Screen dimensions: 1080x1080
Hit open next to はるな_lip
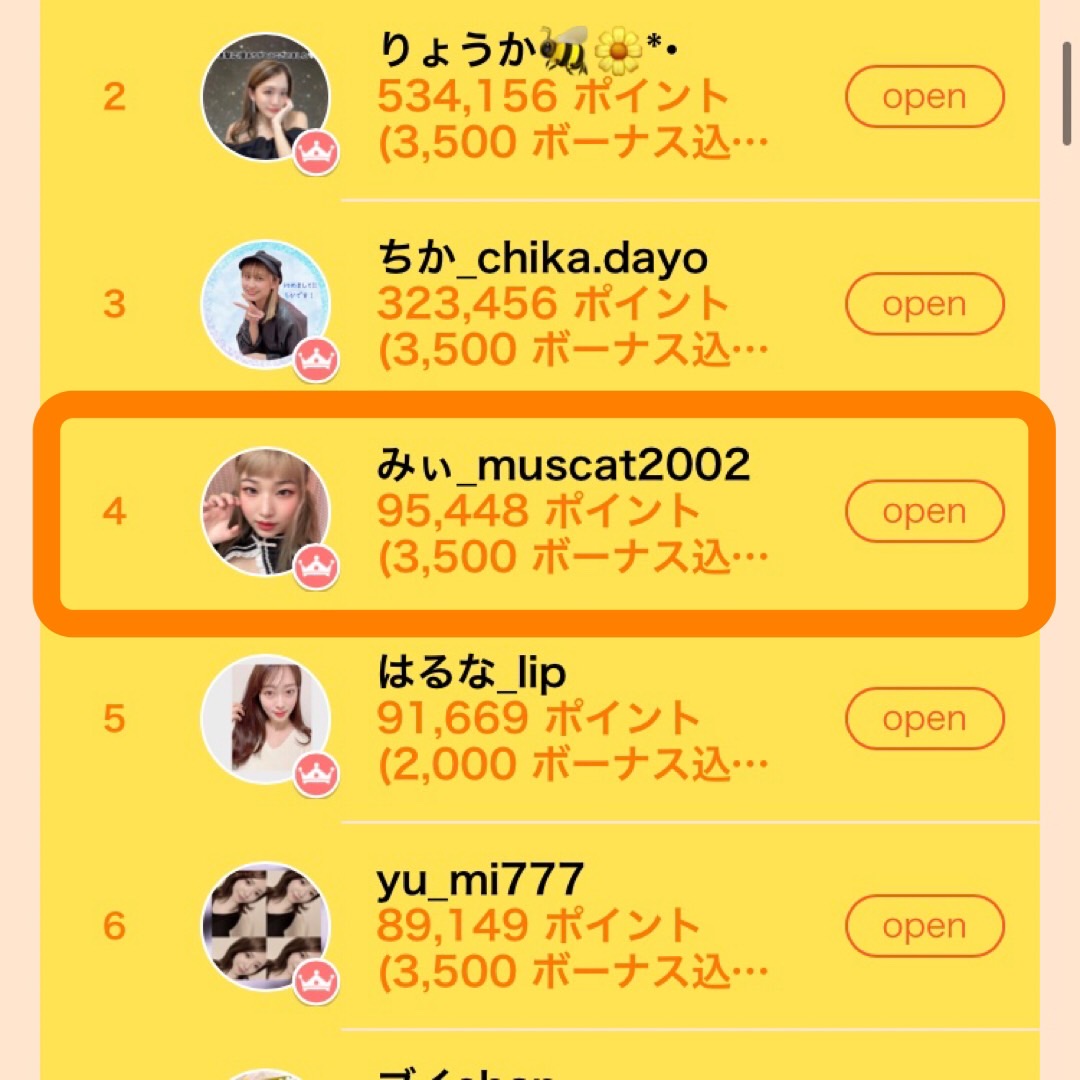[x=924, y=719]
